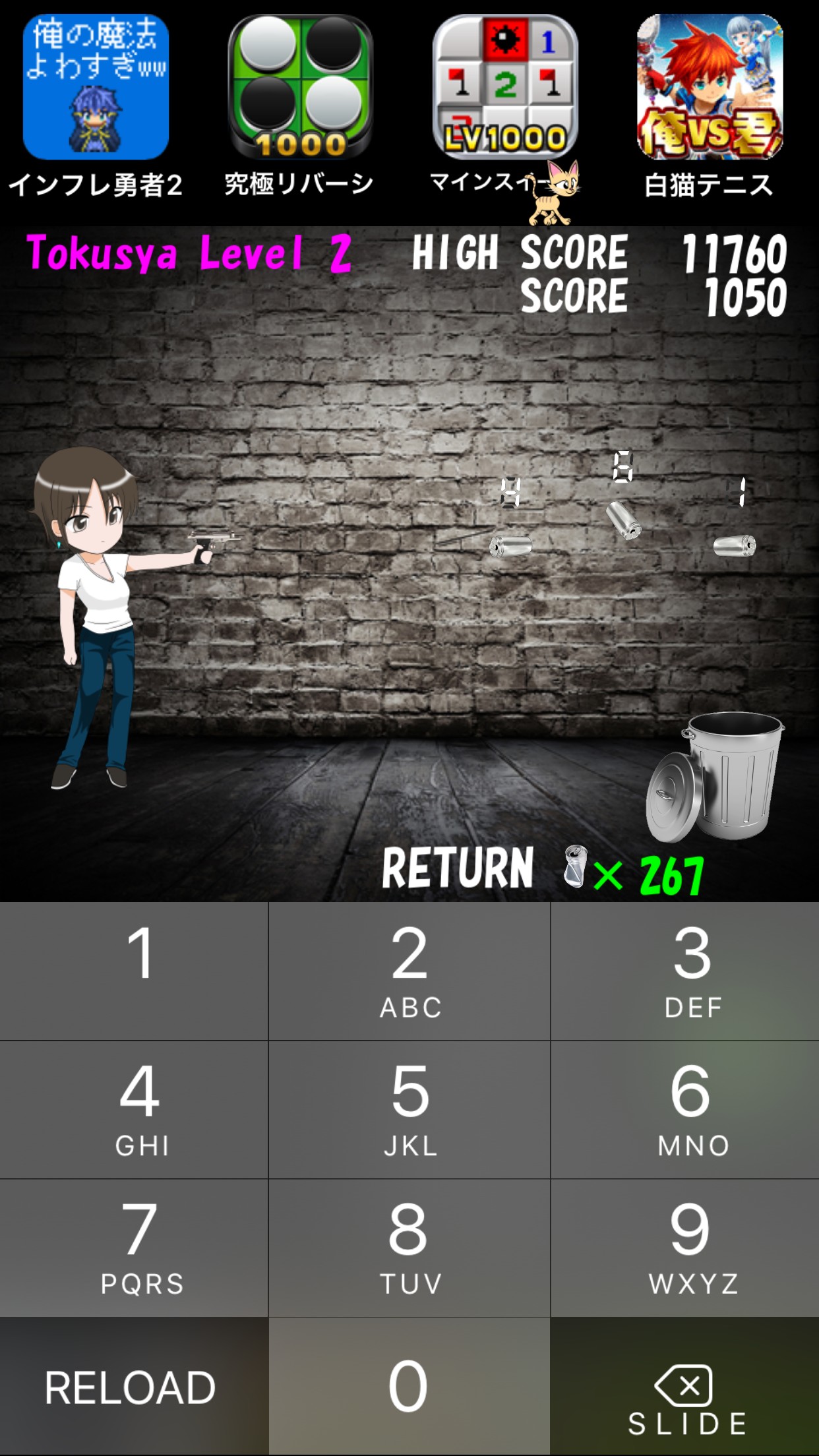This screenshot has width=819, height=1456.
Task: Select the 5 JKL key
Action: [409, 1109]
